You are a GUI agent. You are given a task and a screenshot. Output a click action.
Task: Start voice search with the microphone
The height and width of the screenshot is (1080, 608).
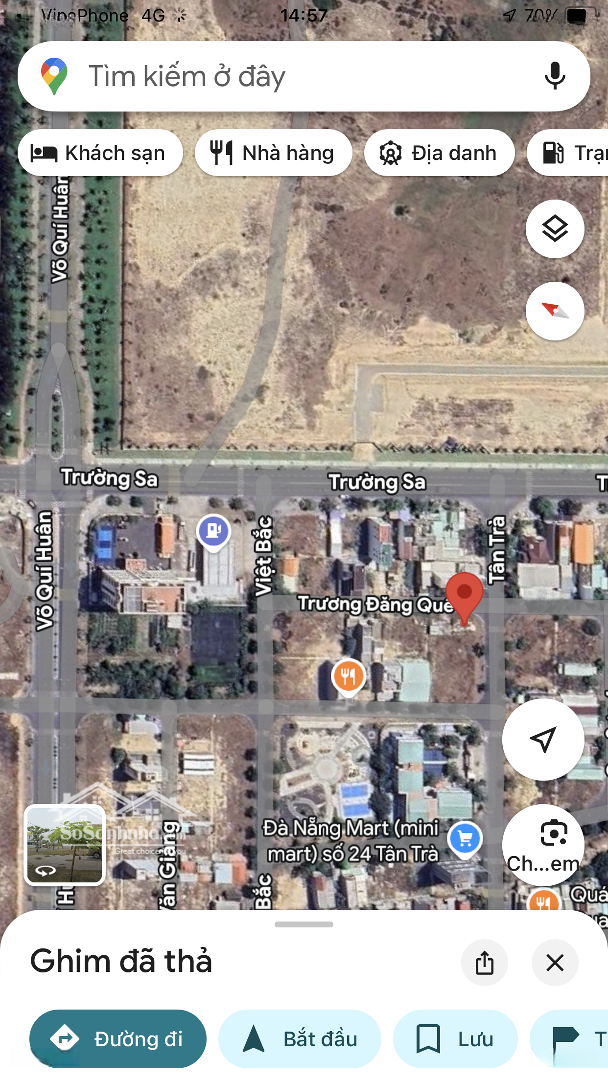555,76
